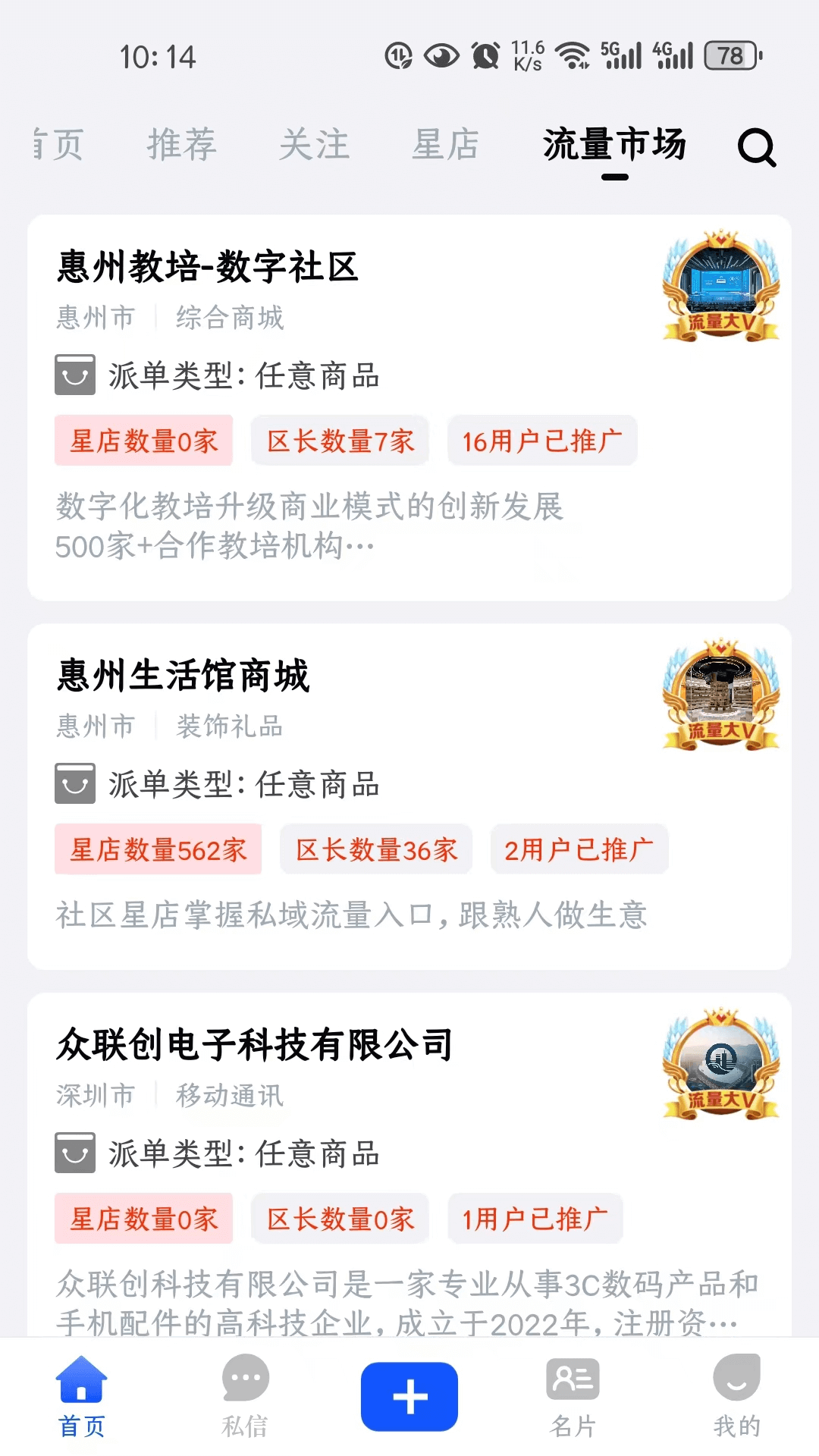Click the 2用户已推广 tag
Screen dimensions: 819x1456
pos(579,850)
